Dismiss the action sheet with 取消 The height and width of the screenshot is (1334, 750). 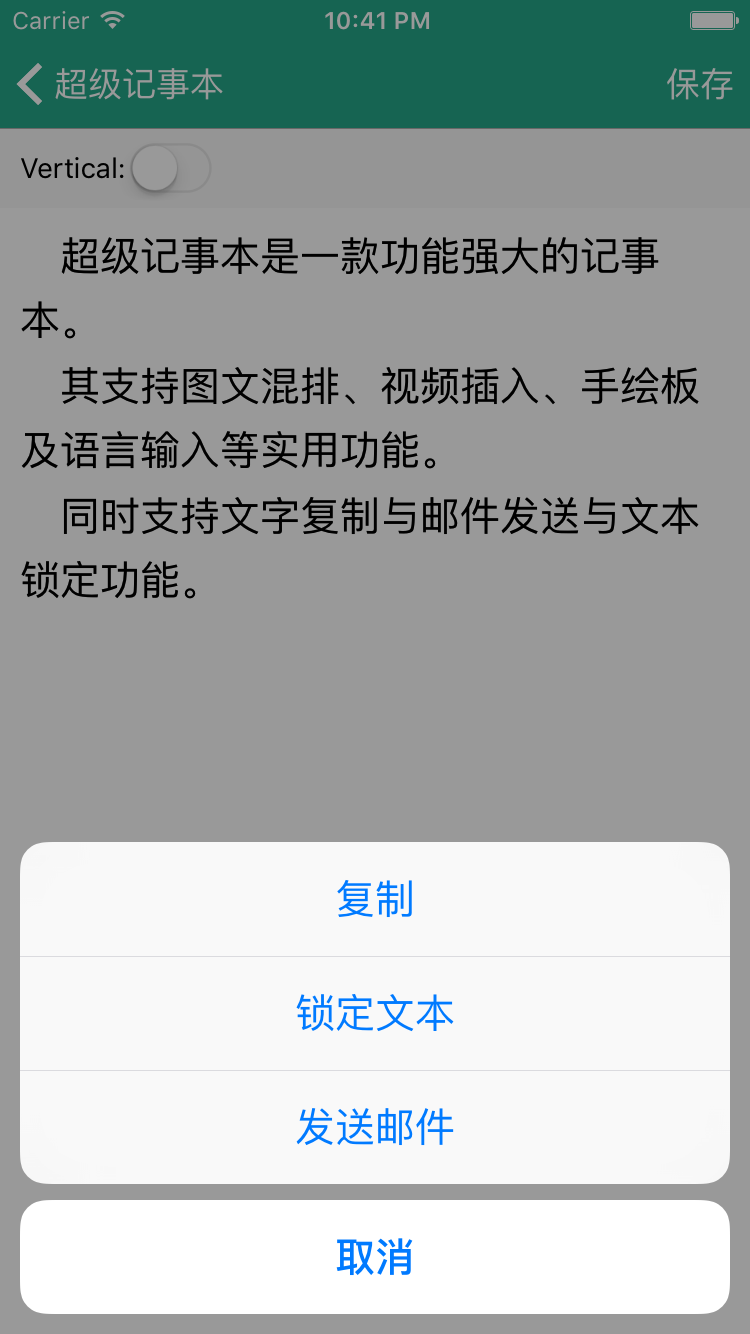pos(375,1257)
